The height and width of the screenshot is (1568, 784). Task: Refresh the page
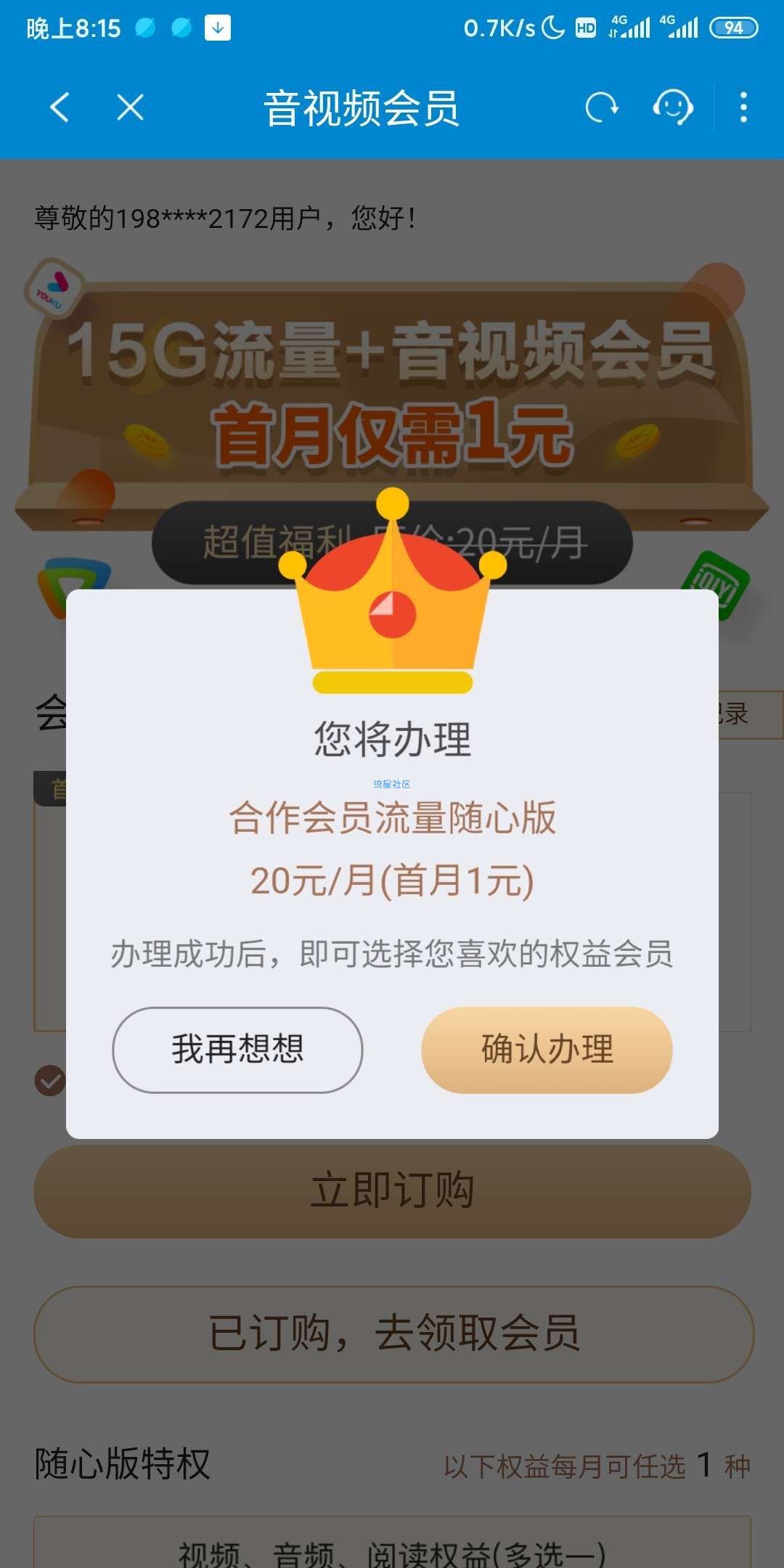[602, 108]
